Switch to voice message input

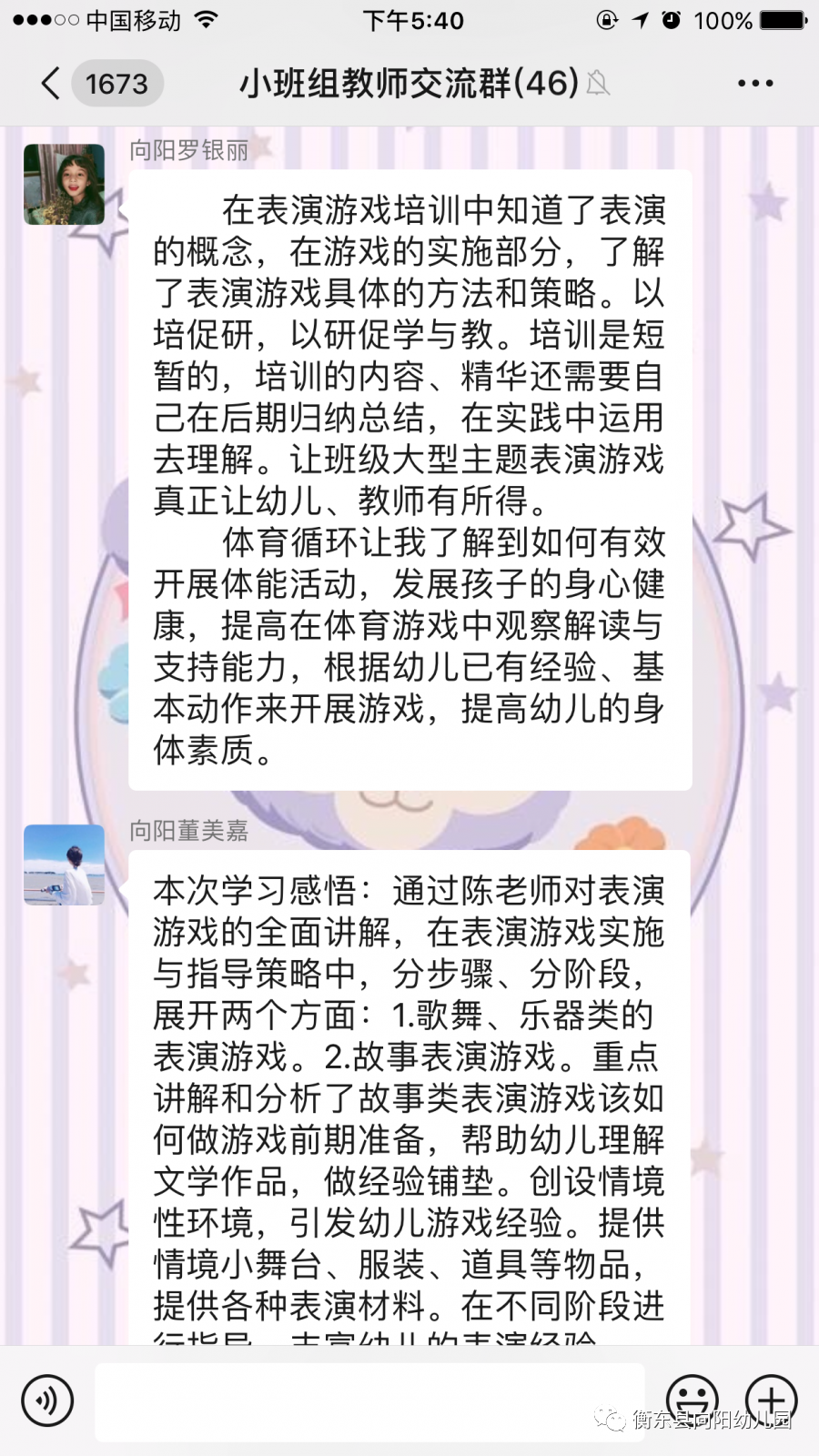click(x=47, y=1400)
